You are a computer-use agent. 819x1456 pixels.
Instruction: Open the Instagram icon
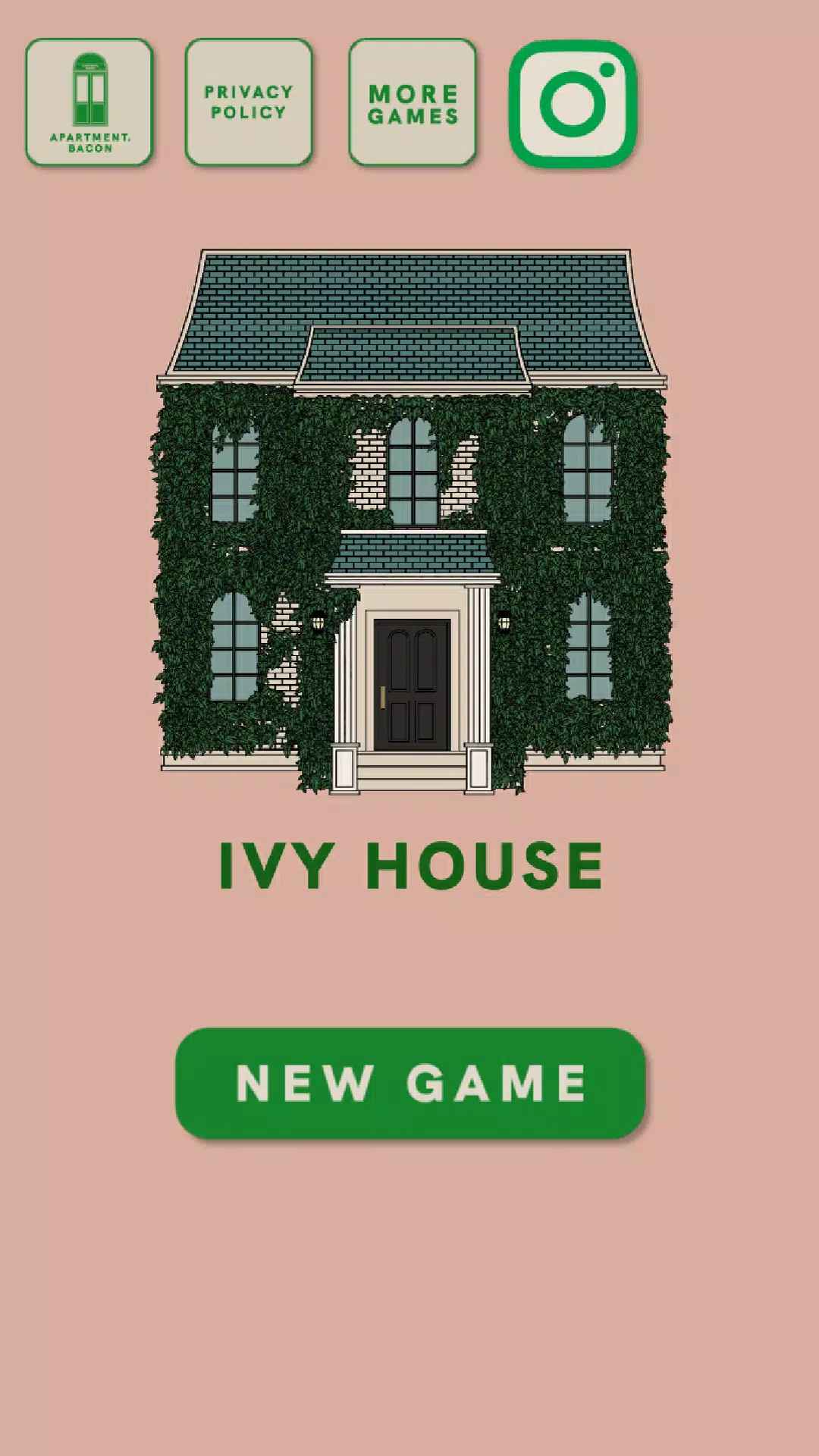tap(573, 104)
